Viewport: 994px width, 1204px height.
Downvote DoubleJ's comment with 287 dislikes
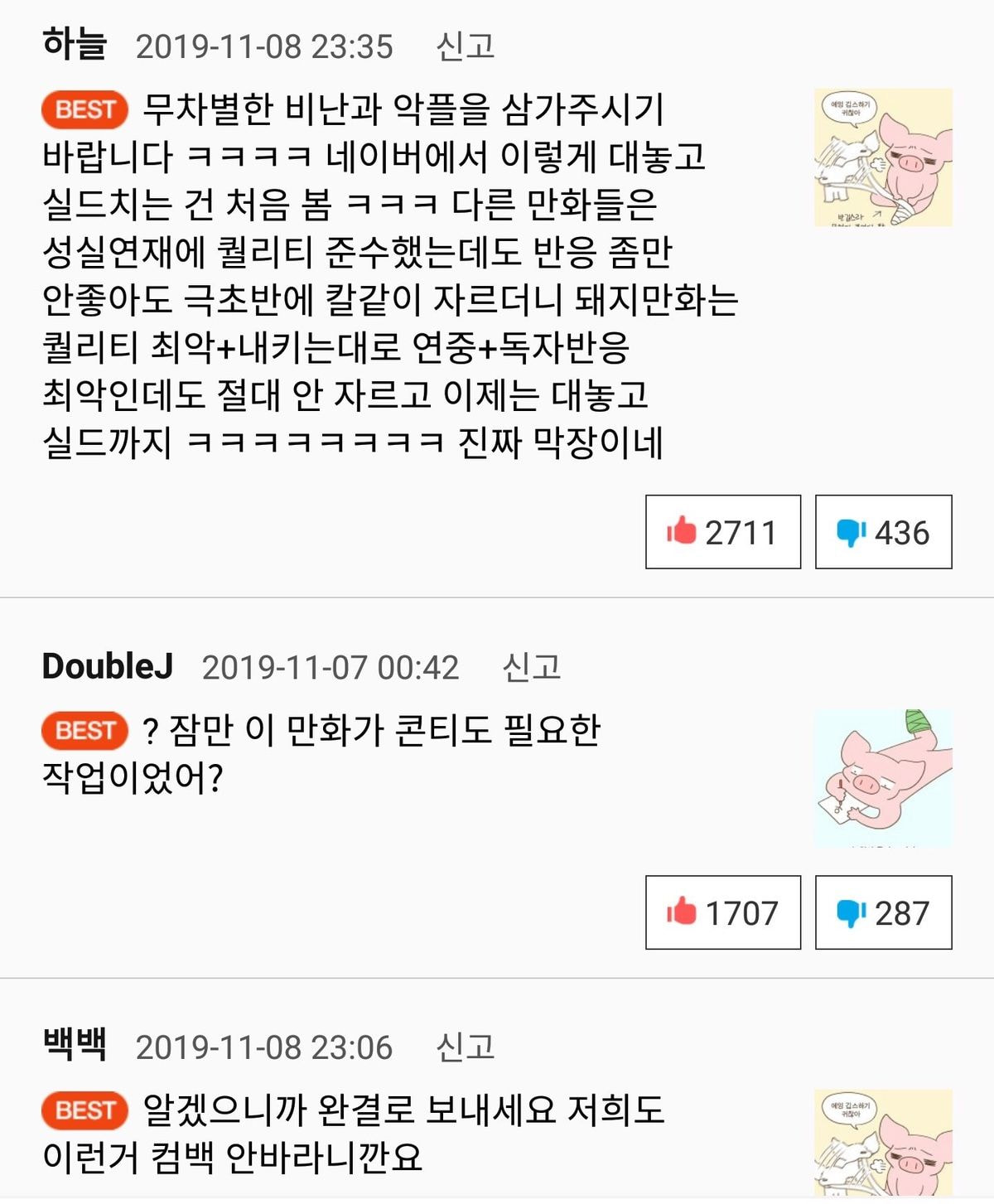coord(883,912)
